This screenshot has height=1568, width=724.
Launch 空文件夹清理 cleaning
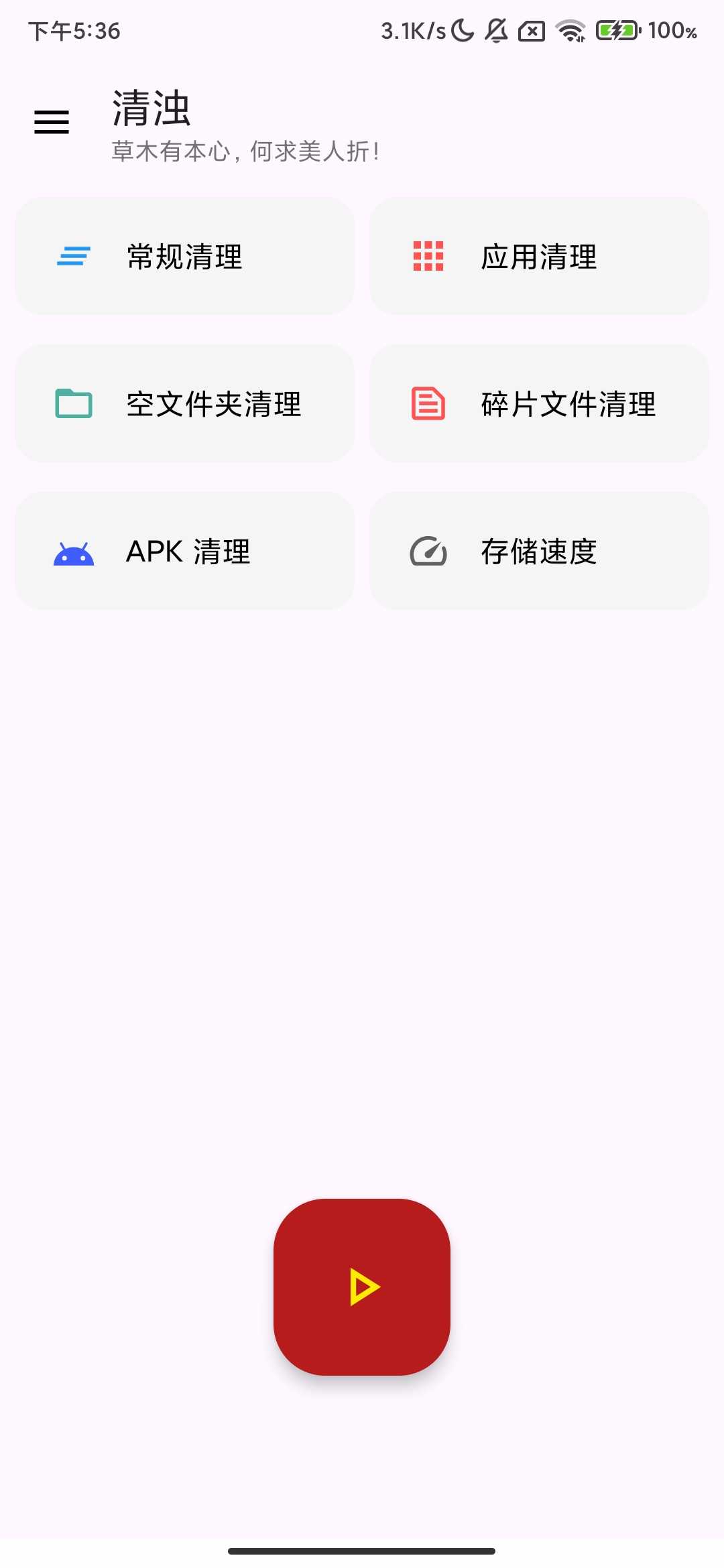click(x=184, y=403)
